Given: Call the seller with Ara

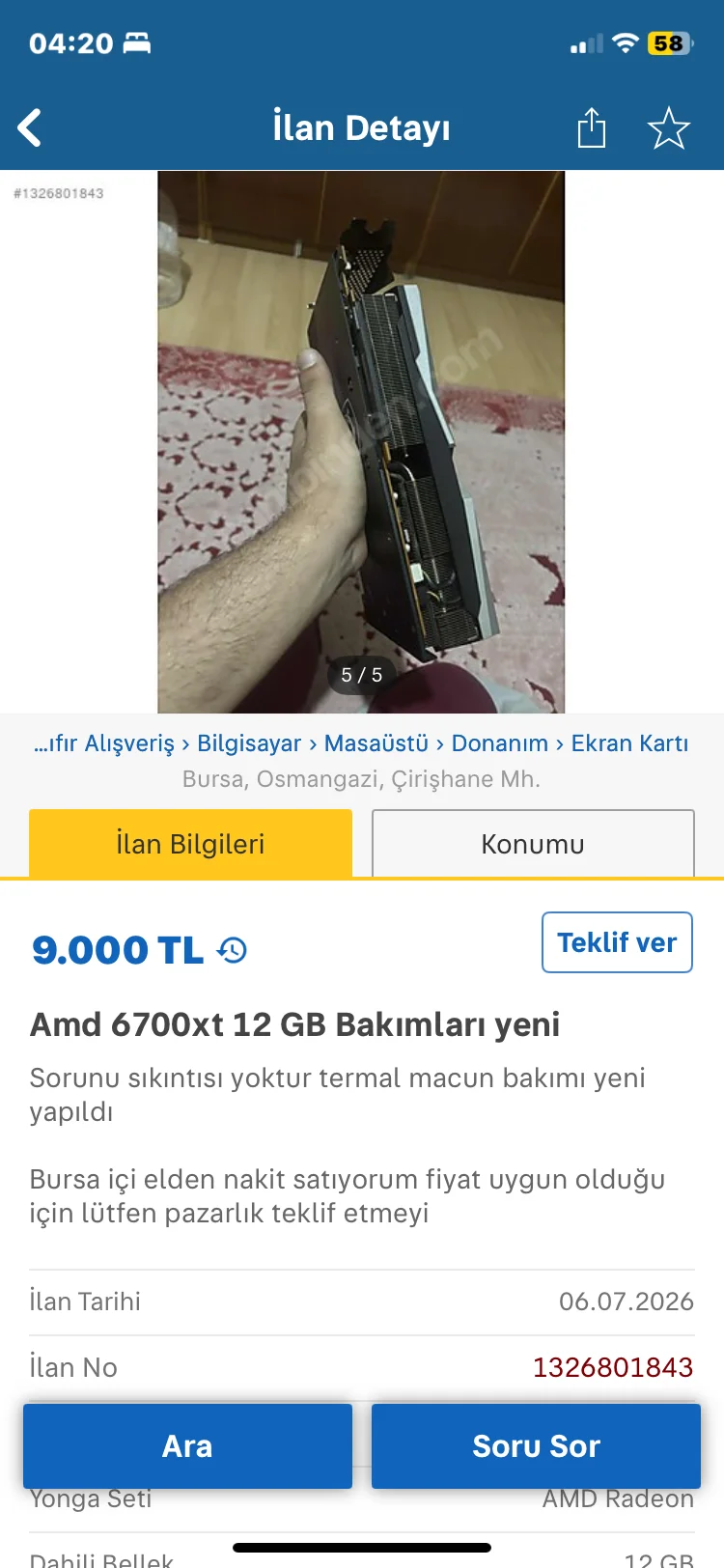Looking at the screenshot, I should click(187, 1446).
